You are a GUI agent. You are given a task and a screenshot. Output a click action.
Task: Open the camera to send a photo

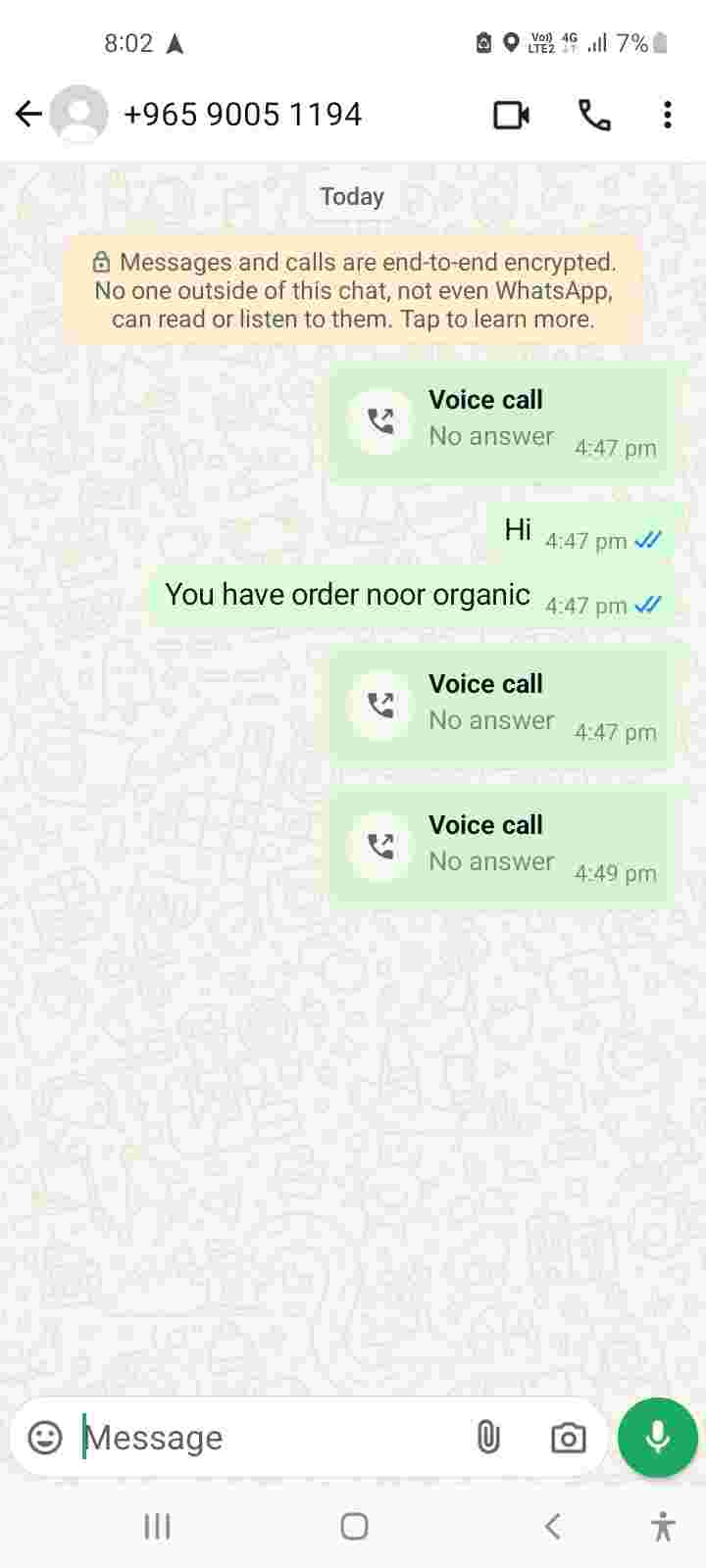click(x=568, y=1438)
